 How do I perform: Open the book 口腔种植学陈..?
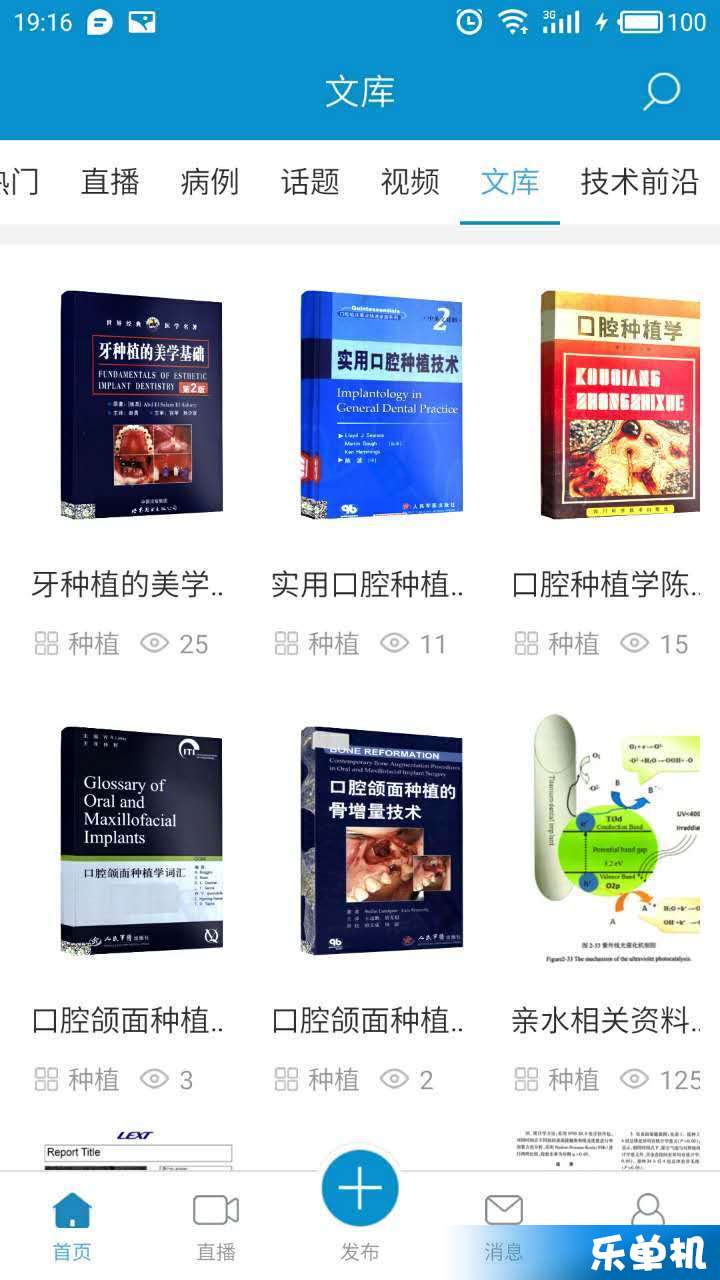pyautogui.click(x=620, y=405)
